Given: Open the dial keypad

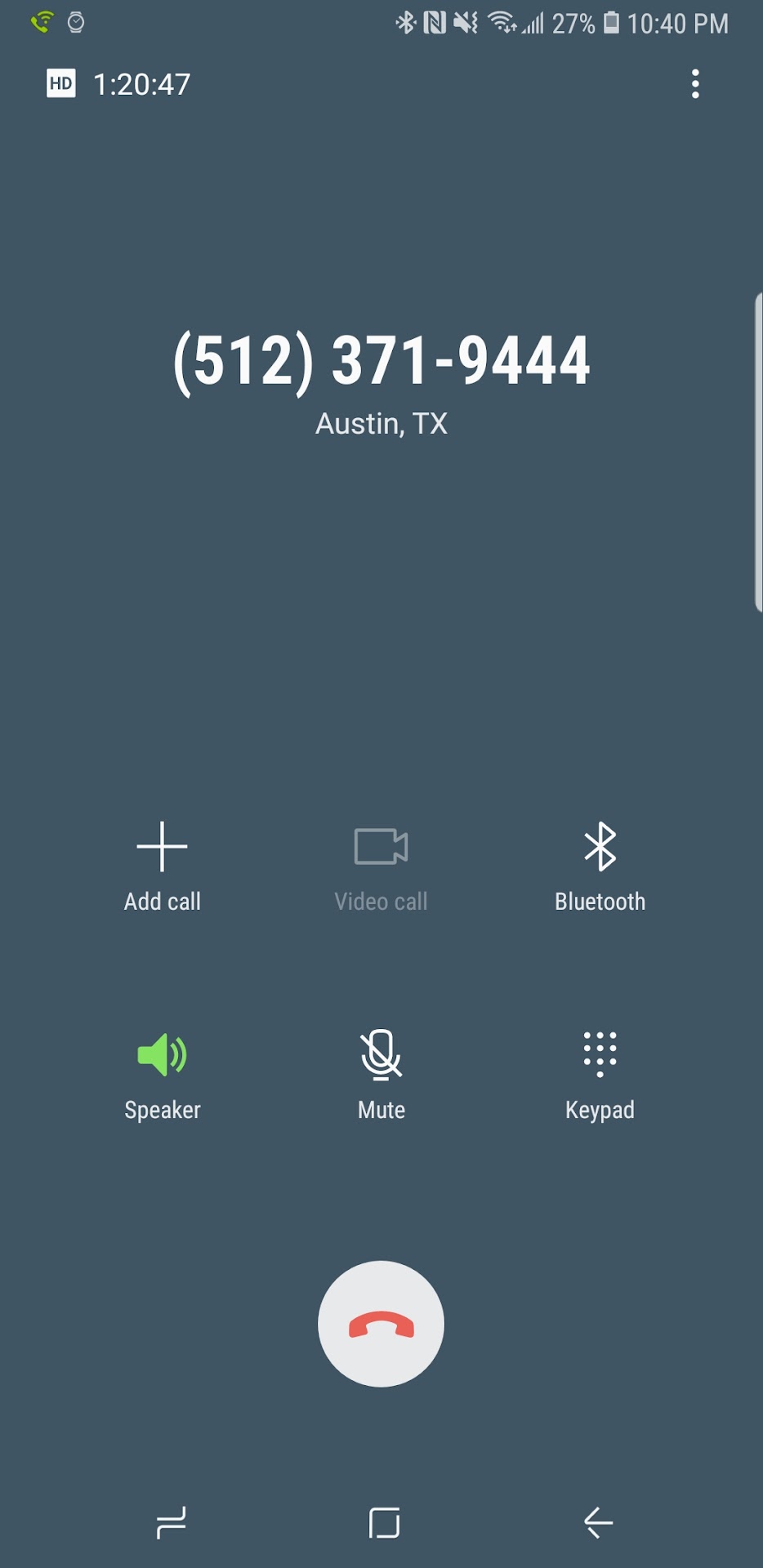Looking at the screenshot, I should pyautogui.click(x=600, y=1074).
